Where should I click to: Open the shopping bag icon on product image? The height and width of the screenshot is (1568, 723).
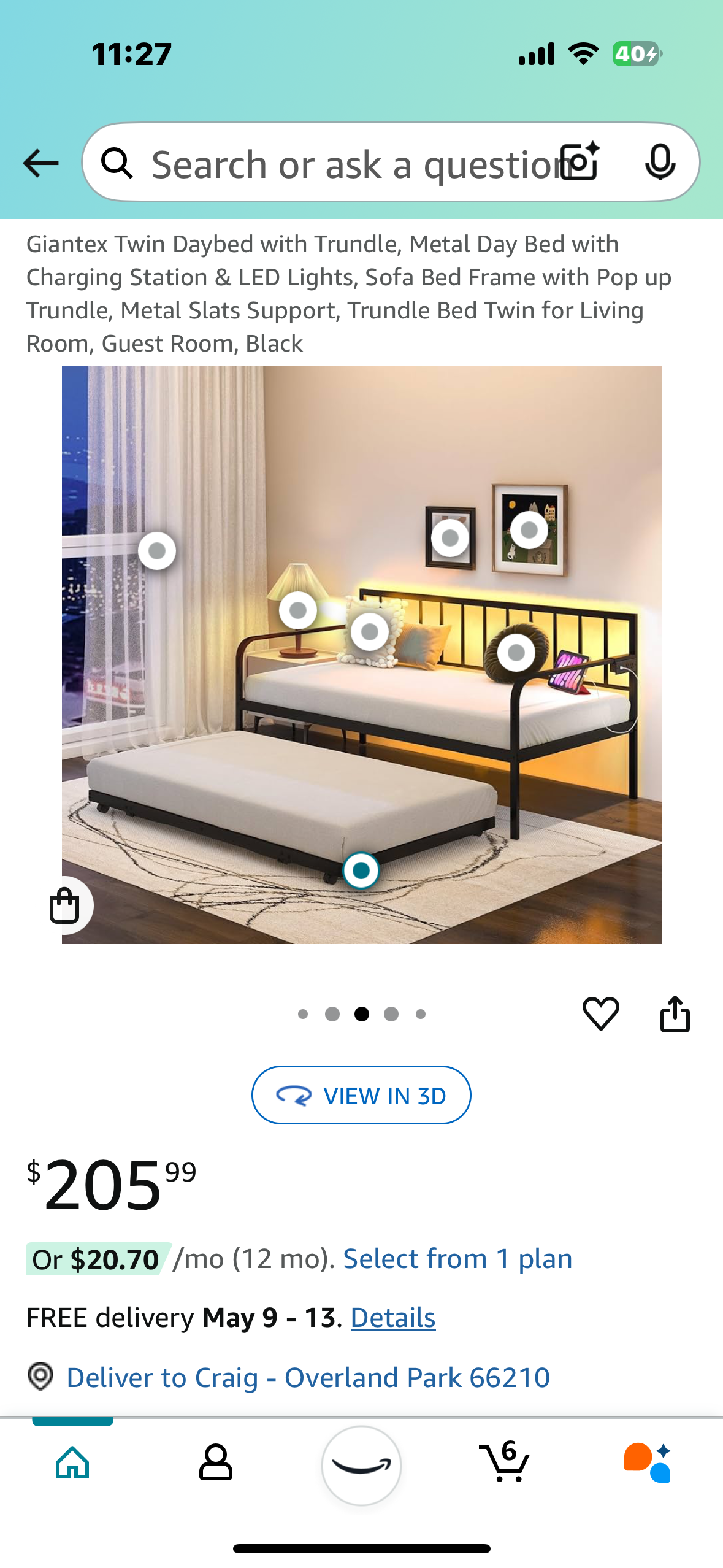pyautogui.click(x=65, y=905)
